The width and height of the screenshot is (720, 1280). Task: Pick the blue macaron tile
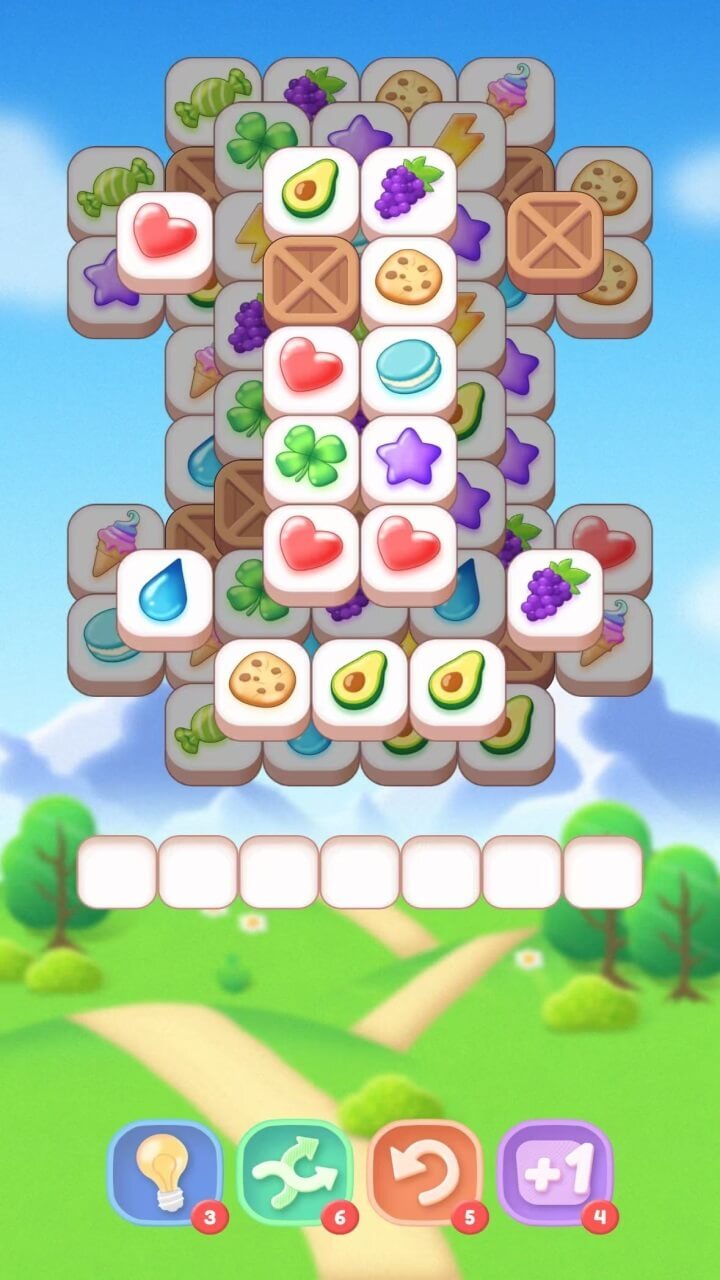coord(408,370)
